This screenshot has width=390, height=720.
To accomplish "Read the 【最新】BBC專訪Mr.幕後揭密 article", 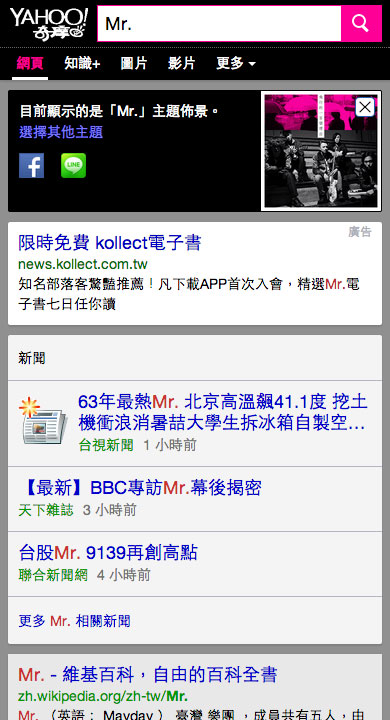I will [140, 488].
